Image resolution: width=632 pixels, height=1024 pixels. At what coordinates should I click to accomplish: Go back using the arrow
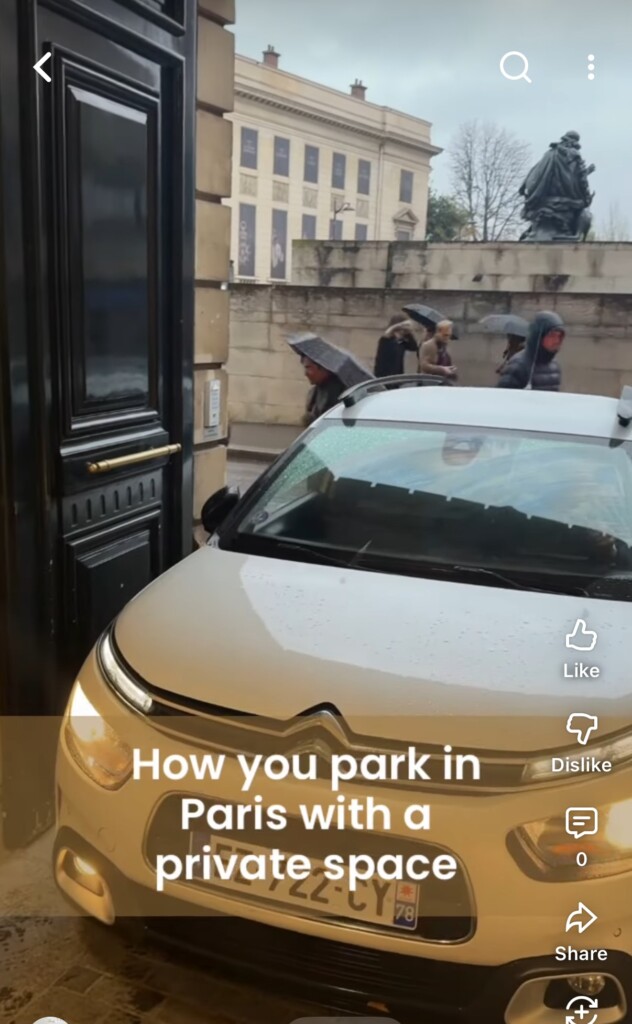(42, 67)
